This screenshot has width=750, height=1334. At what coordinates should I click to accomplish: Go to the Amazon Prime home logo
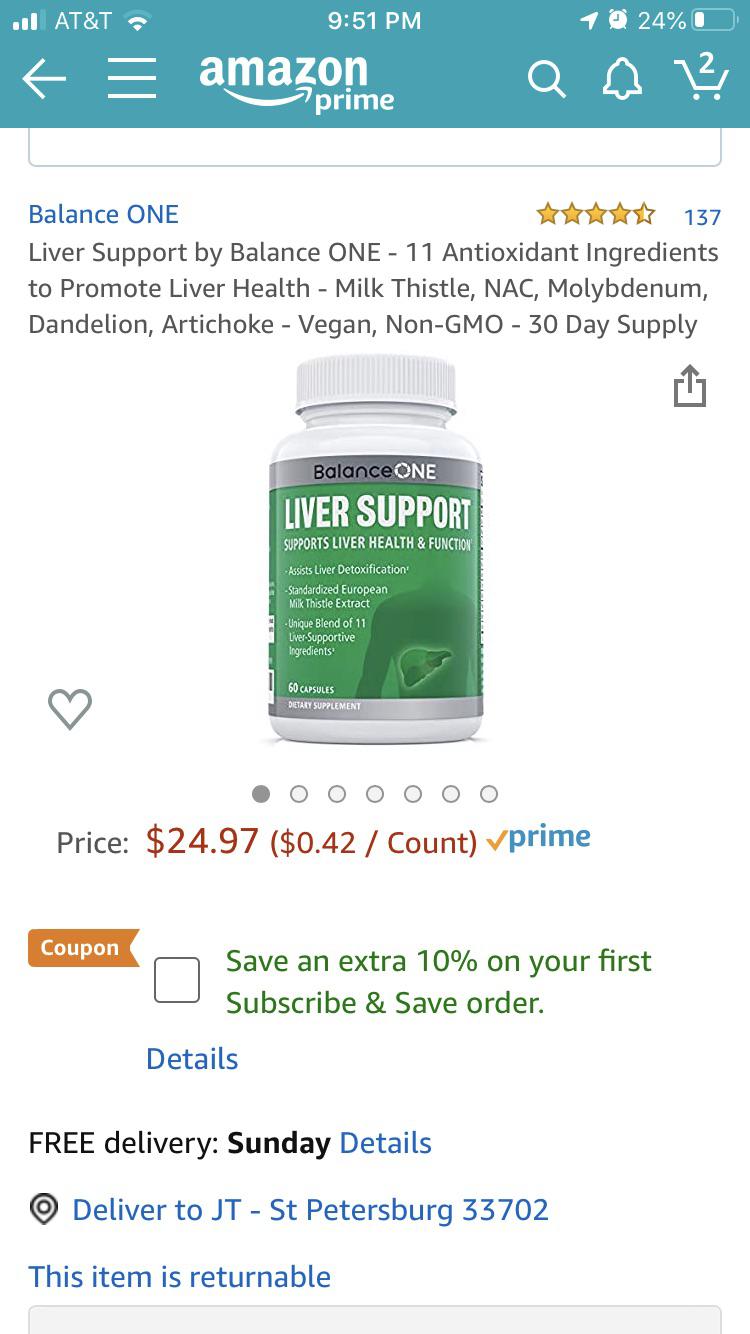coord(297,82)
